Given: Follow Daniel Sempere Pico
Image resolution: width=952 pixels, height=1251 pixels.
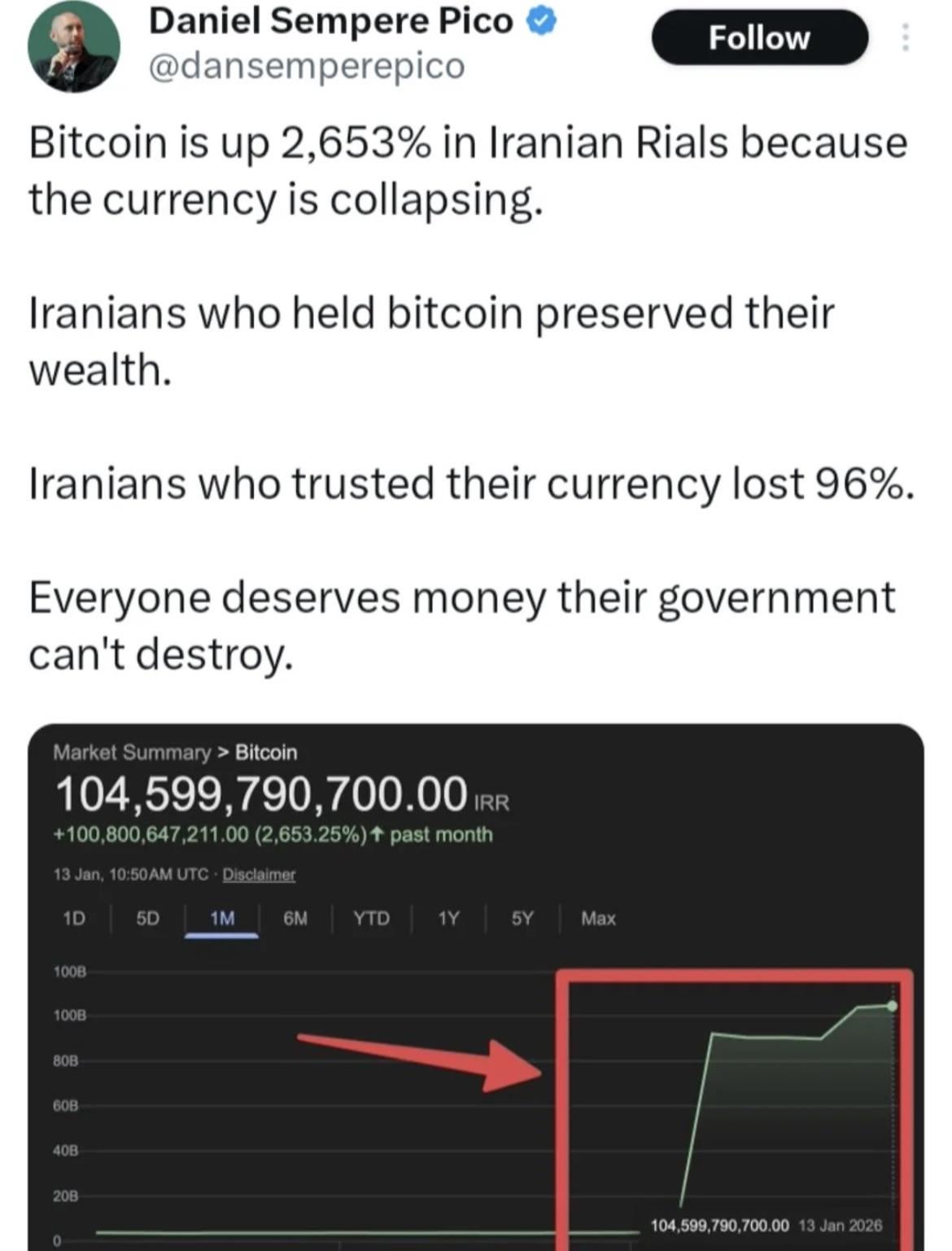Looking at the screenshot, I should click(x=758, y=37).
